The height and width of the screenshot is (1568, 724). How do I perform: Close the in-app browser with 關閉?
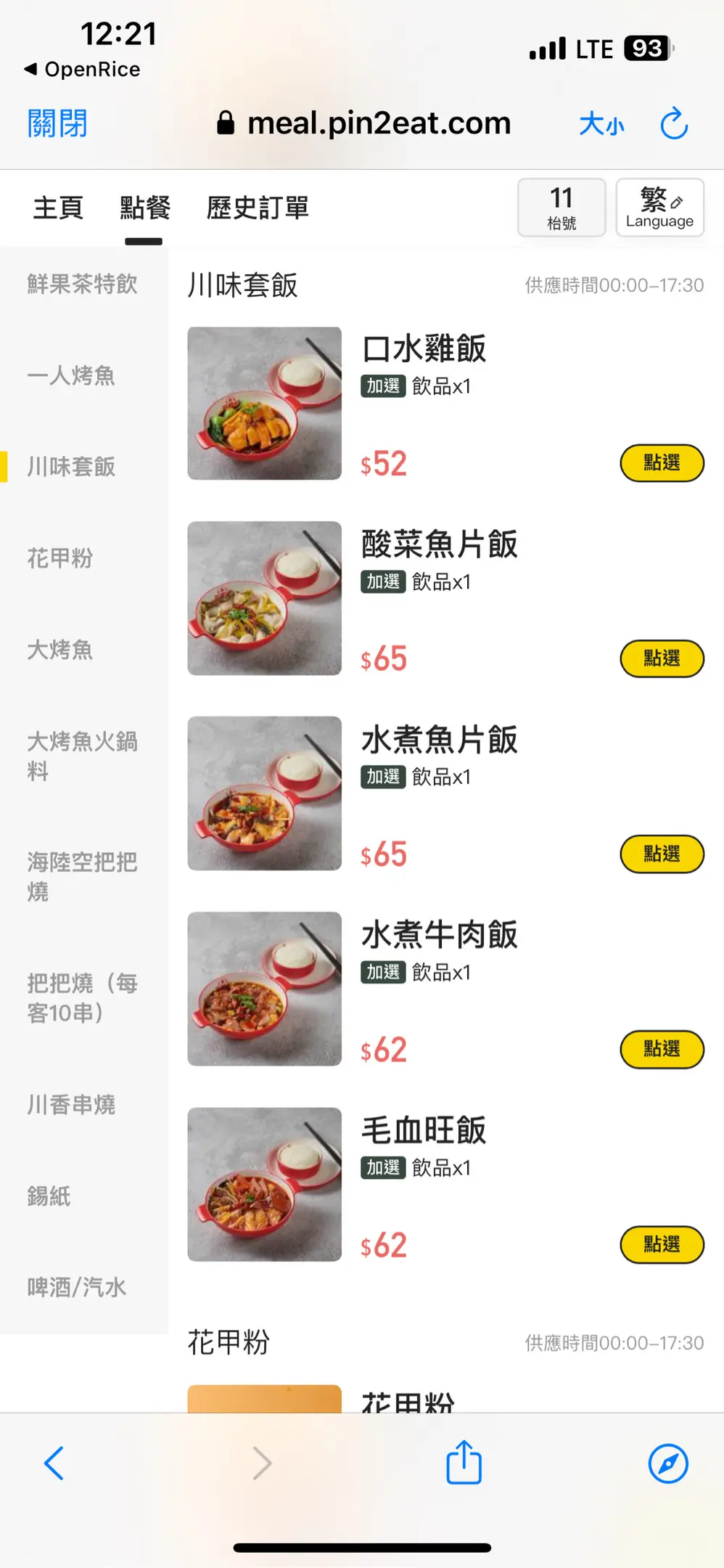tap(57, 123)
